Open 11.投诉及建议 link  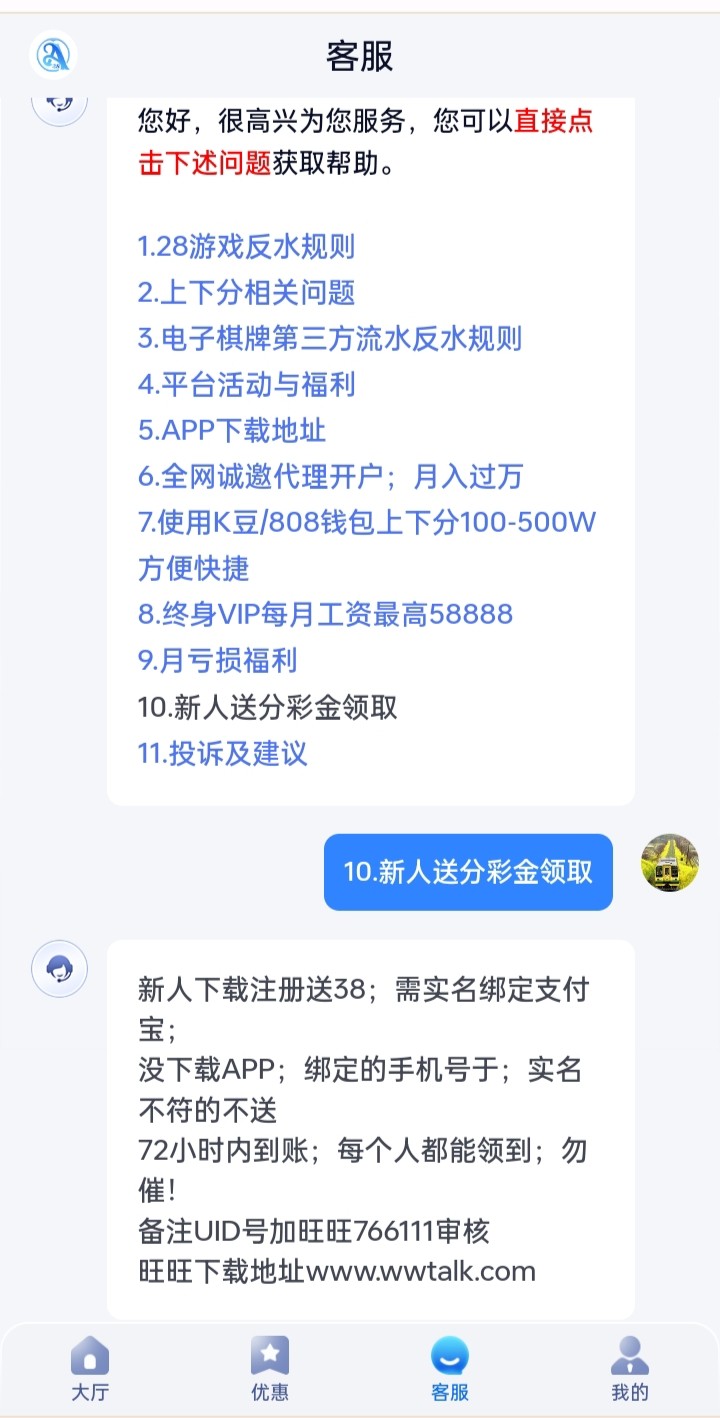tap(222, 753)
